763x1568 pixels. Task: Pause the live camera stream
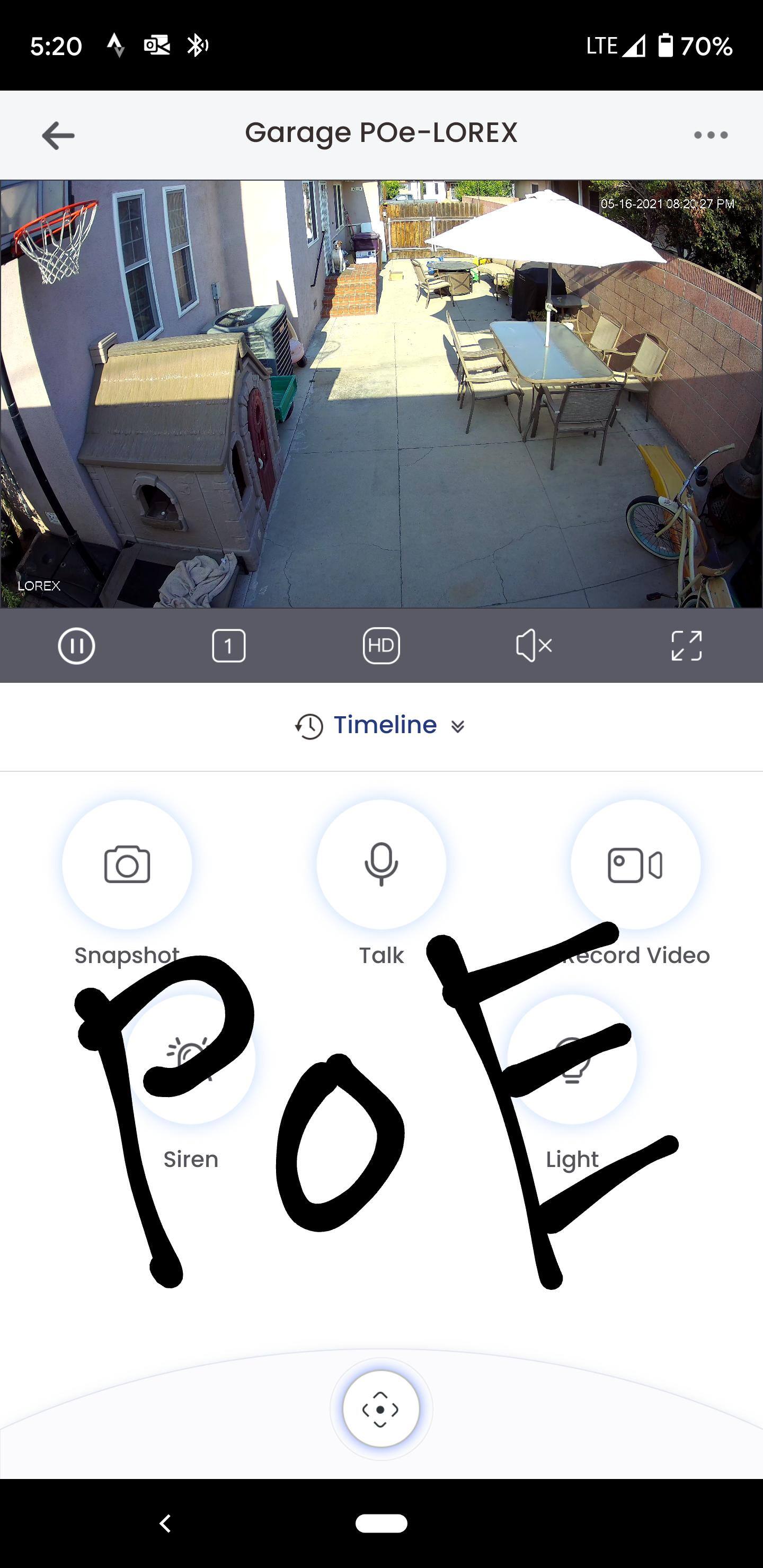pos(76,646)
